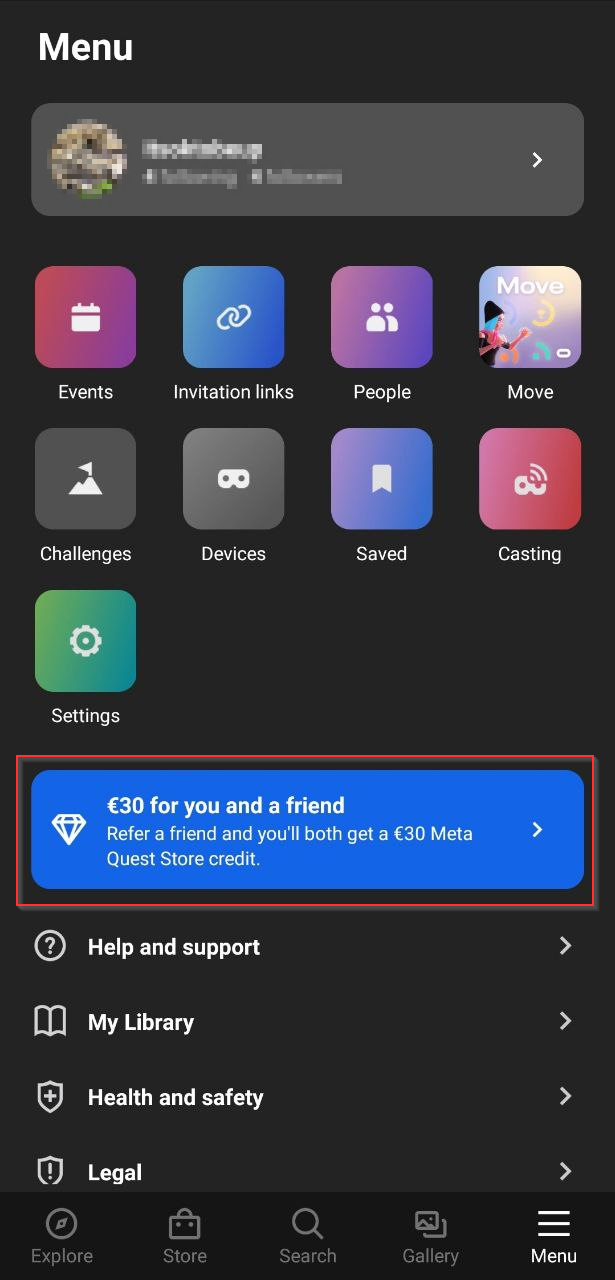Open the Legal row
The height and width of the screenshot is (1280, 615).
click(307, 1171)
